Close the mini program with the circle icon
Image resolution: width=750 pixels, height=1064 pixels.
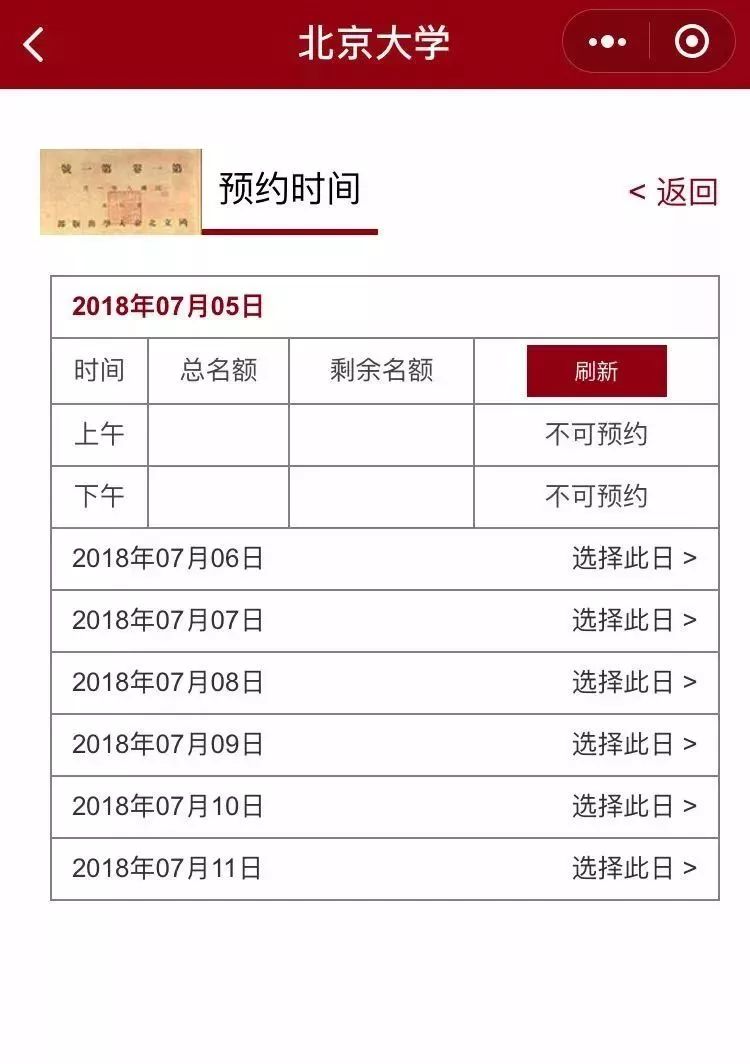(x=692, y=42)
